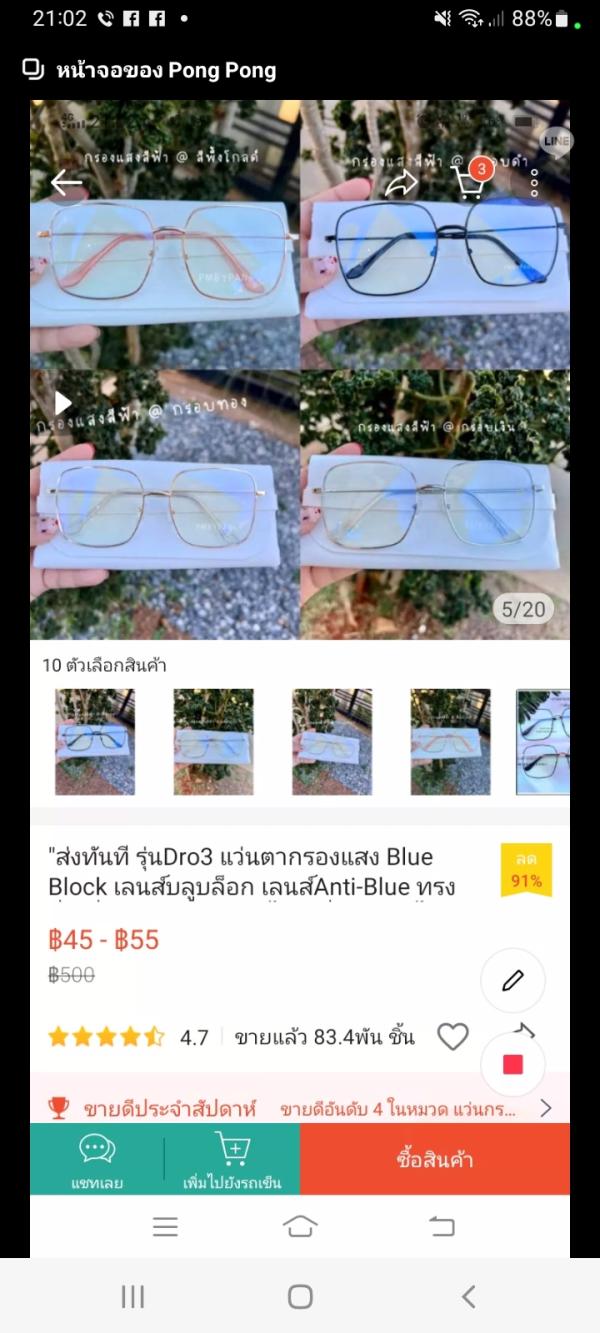600x1333 pixels.
Task: Tap ซื้อสินค้า to buy now
Action: coord(435,1160)
